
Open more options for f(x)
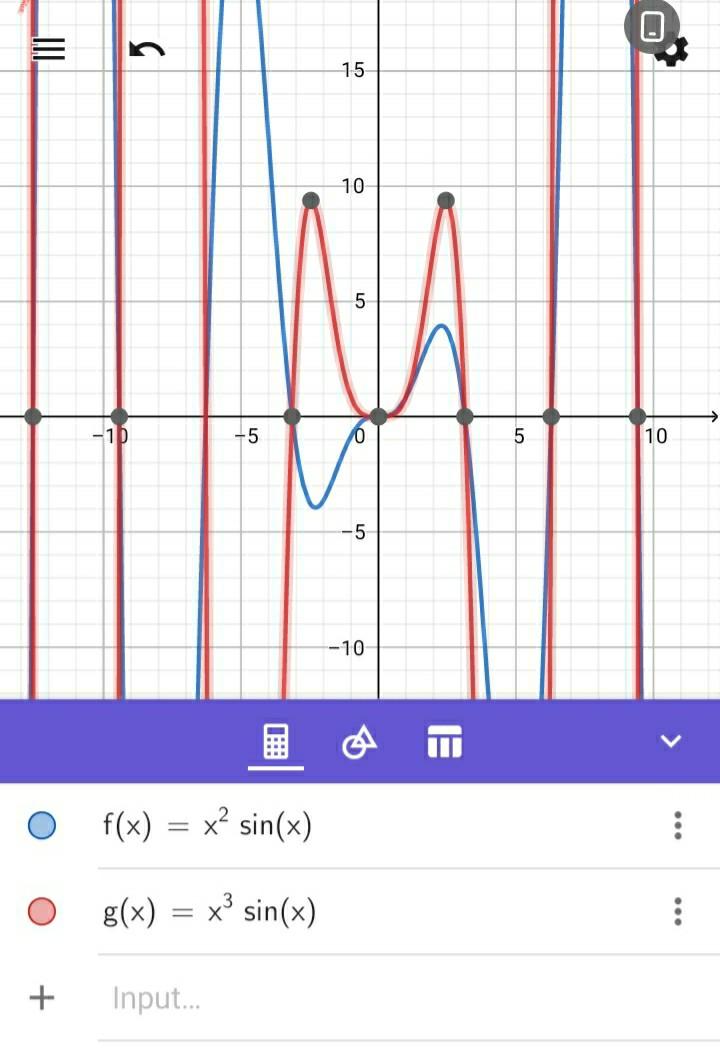click(678, 825)
